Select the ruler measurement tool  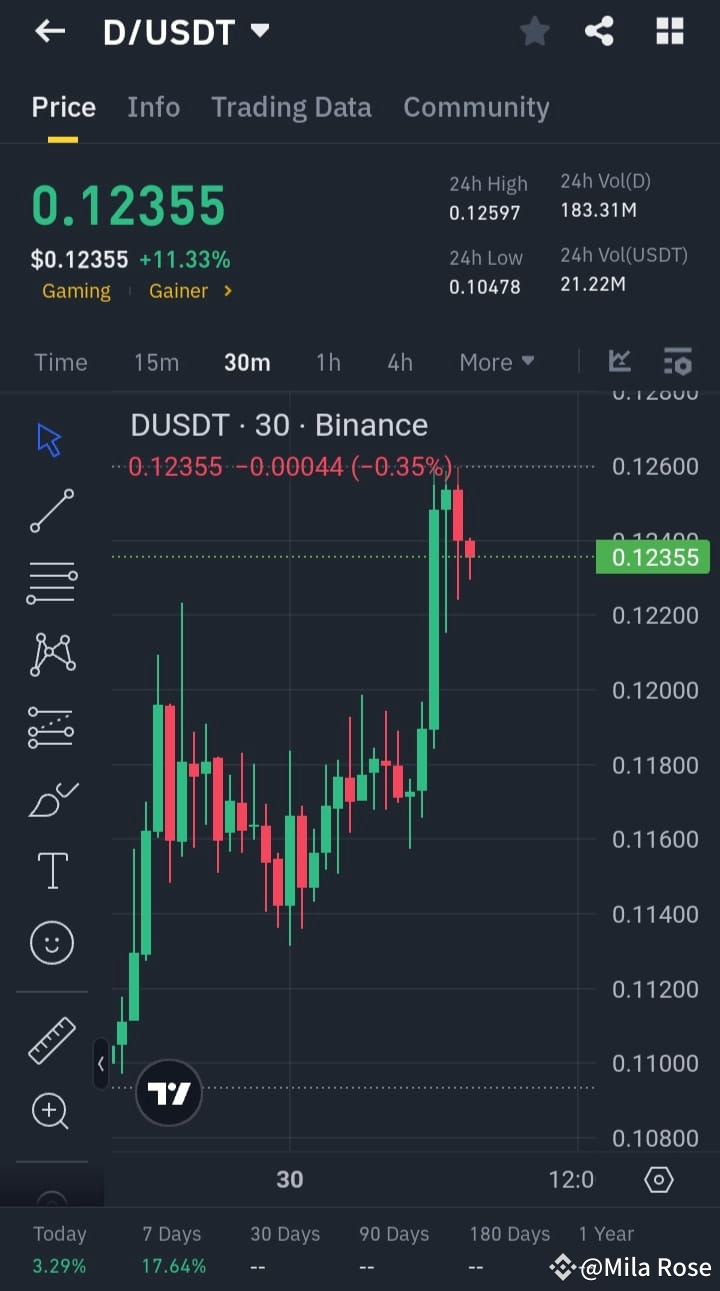pyautogui.click(x=50, y=1040)
